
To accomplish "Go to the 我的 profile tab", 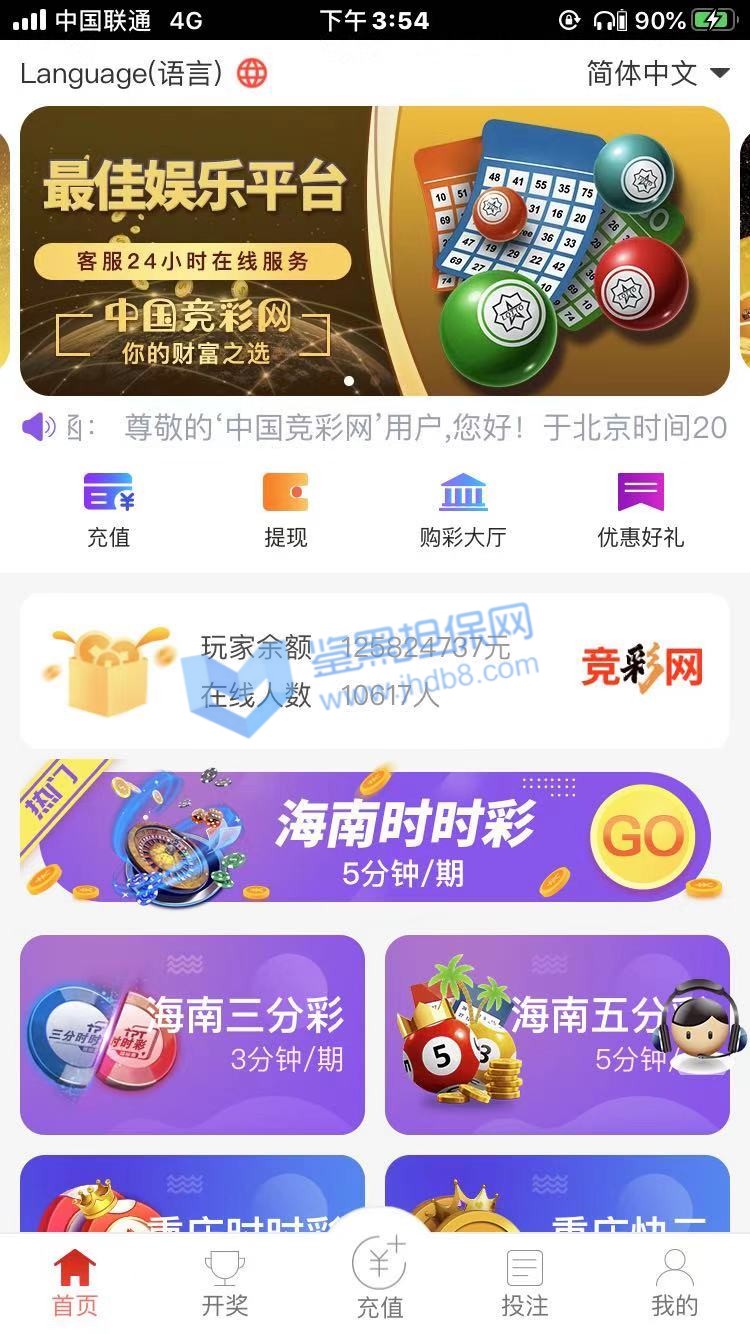I will click(675, 1282).
